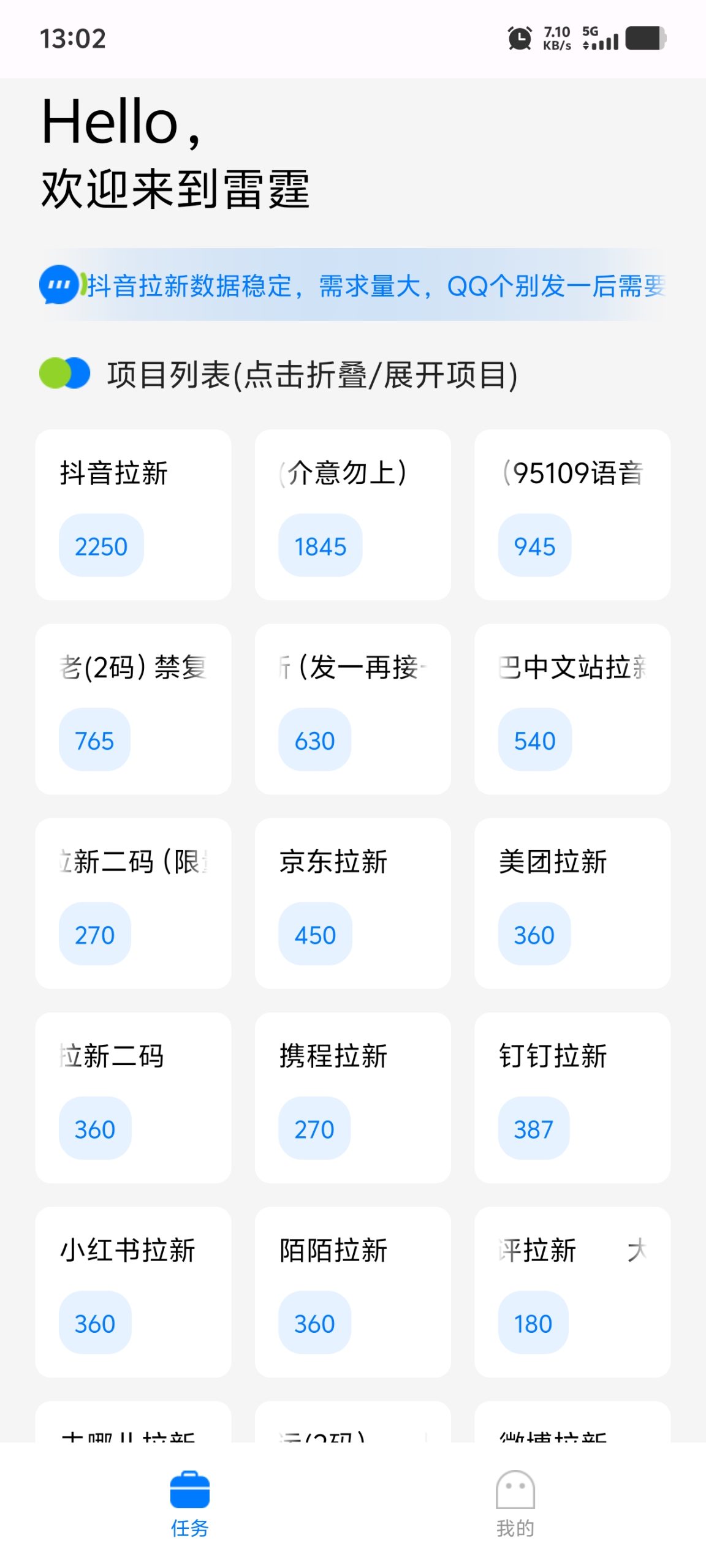
Task: Click the blue chat bubble announcement icon
Action: coord(59,284)
